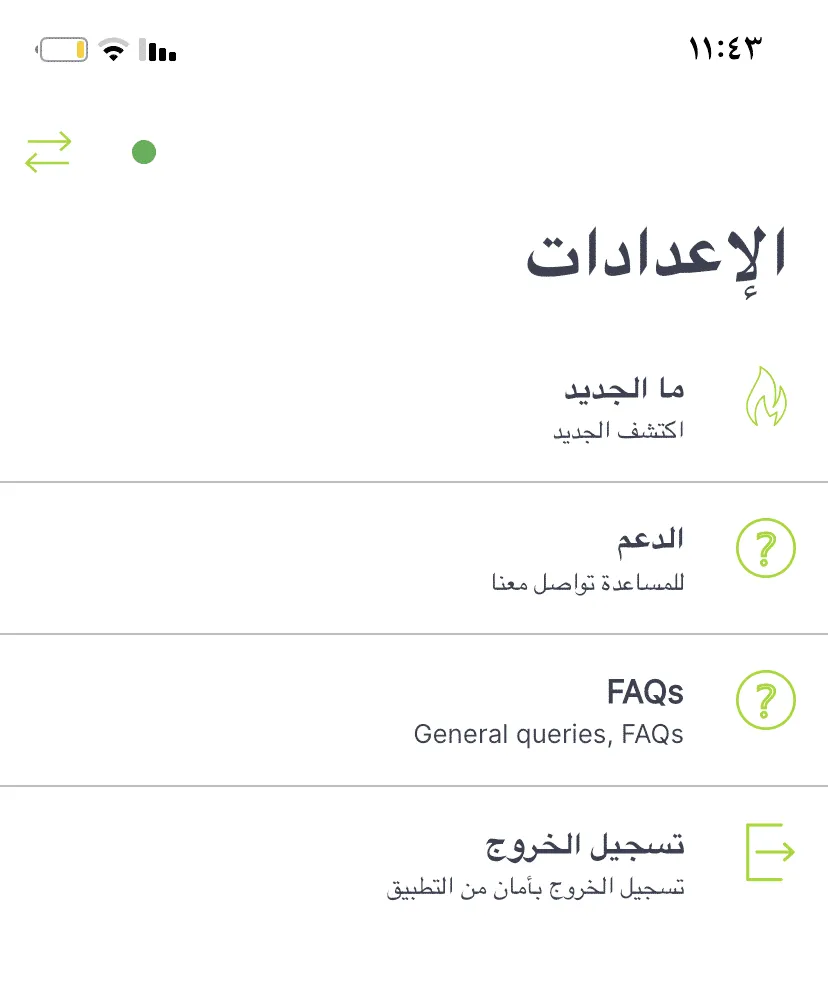Tap the swap arrows icon at top left
The height and width of the screenshot is (1003, 828).
[47, 152]
